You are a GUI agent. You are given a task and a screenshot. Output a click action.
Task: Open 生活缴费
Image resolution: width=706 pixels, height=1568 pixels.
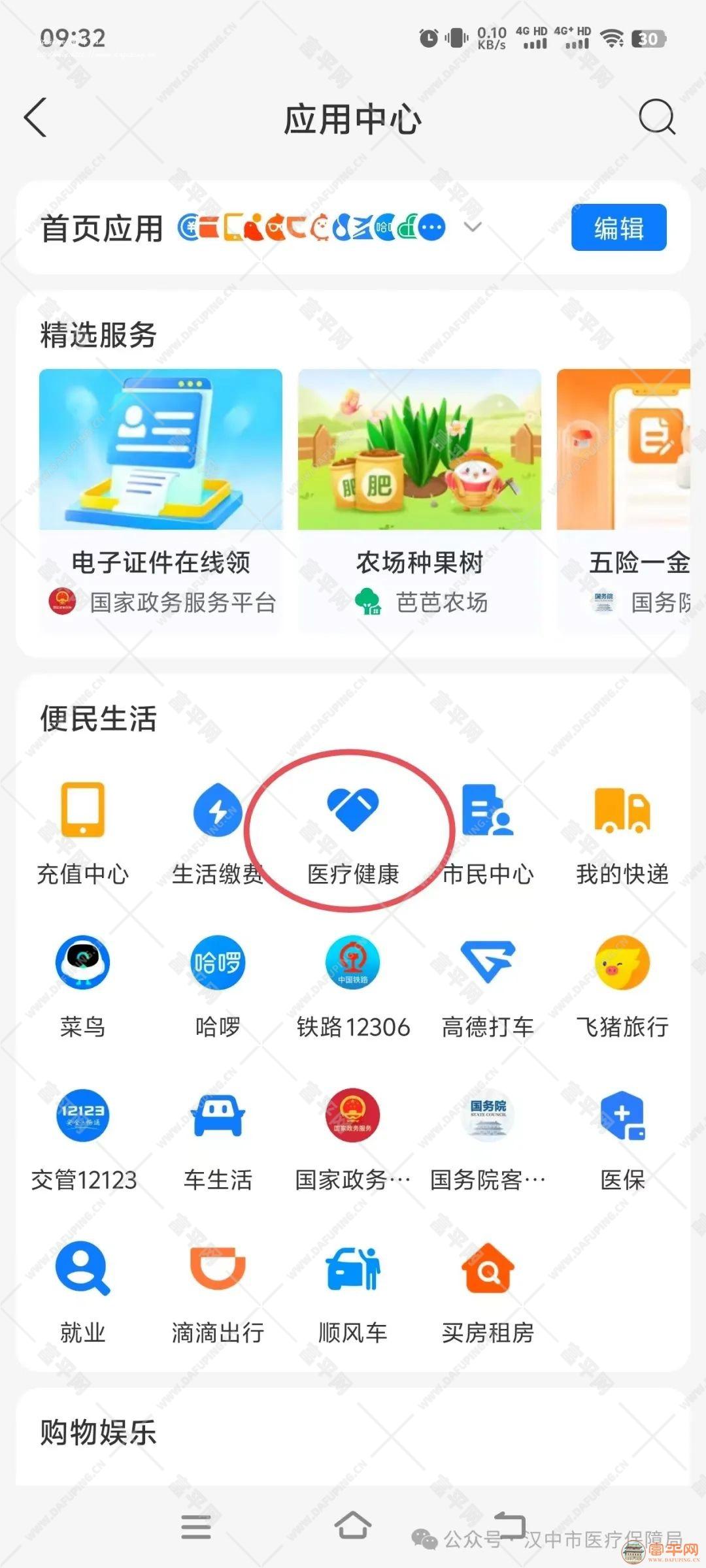click(218, 831)
